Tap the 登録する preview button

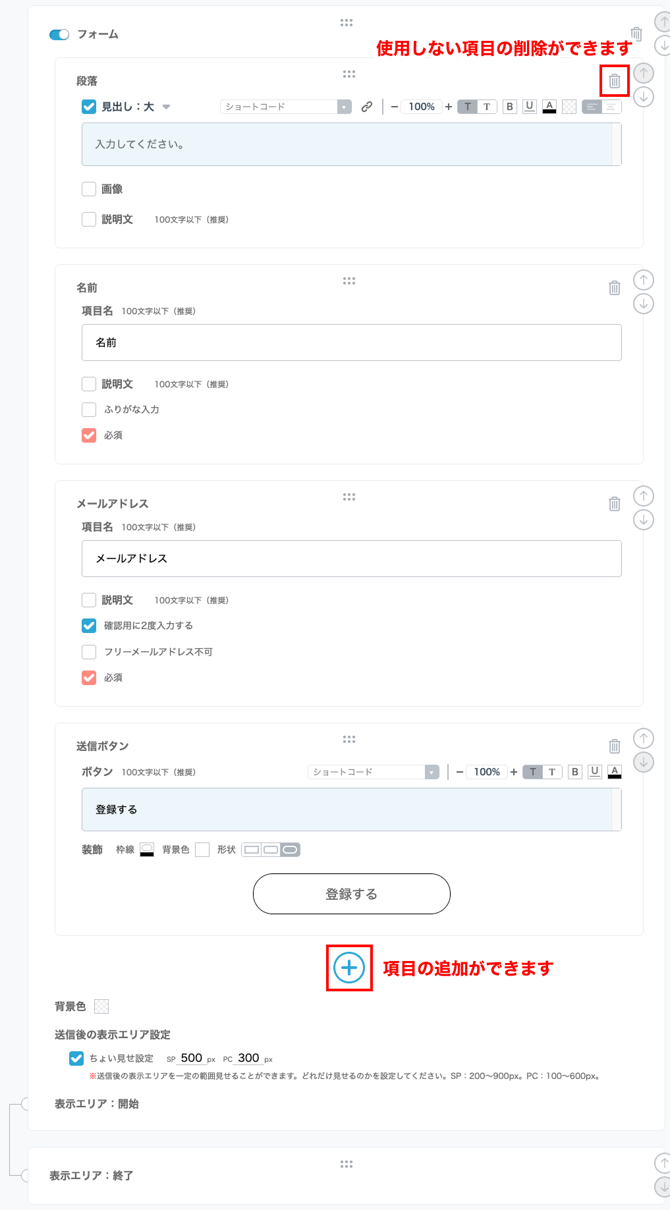[351, 894]
